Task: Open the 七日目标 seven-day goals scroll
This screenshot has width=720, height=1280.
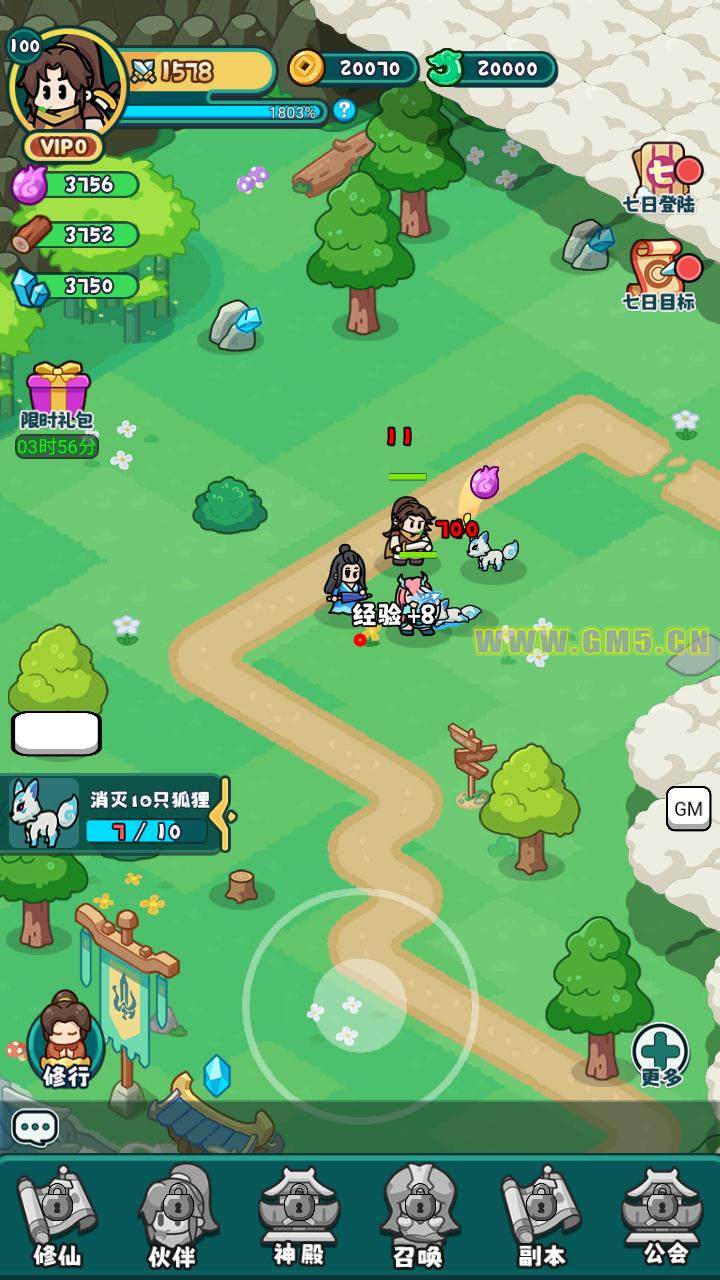Action: (x=660, y=275)
